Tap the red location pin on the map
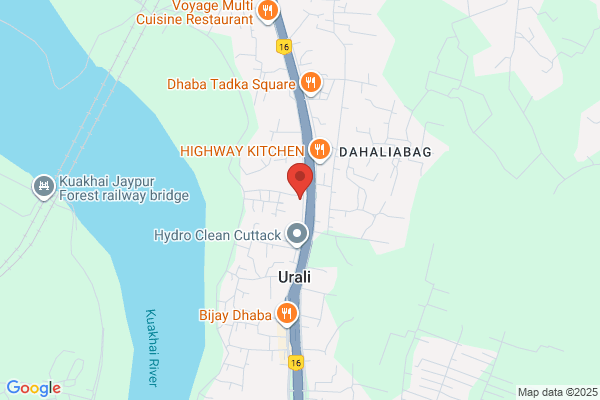This screenshot has width=600, height=400. [x=300, y=180]
